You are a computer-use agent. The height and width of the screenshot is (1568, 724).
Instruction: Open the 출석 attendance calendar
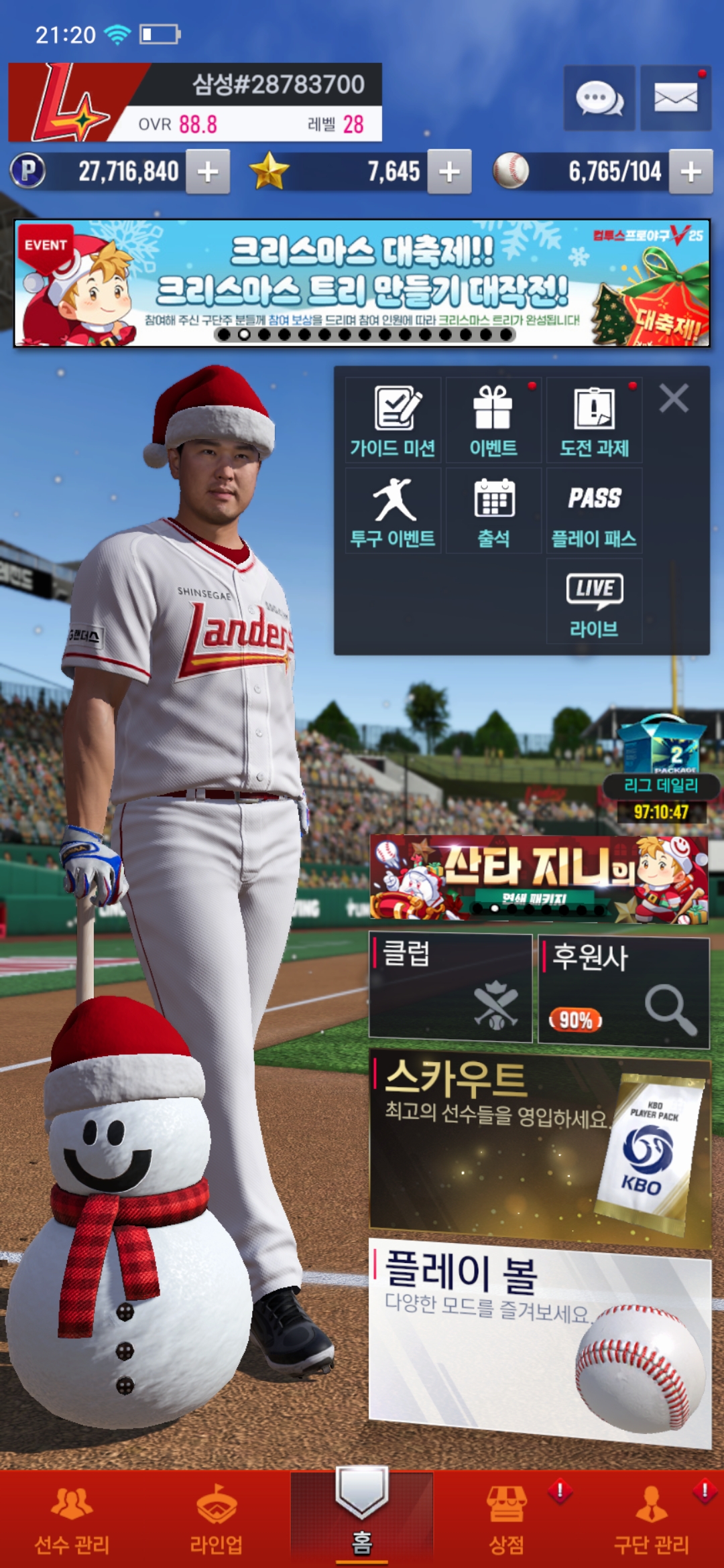[493, 511]
